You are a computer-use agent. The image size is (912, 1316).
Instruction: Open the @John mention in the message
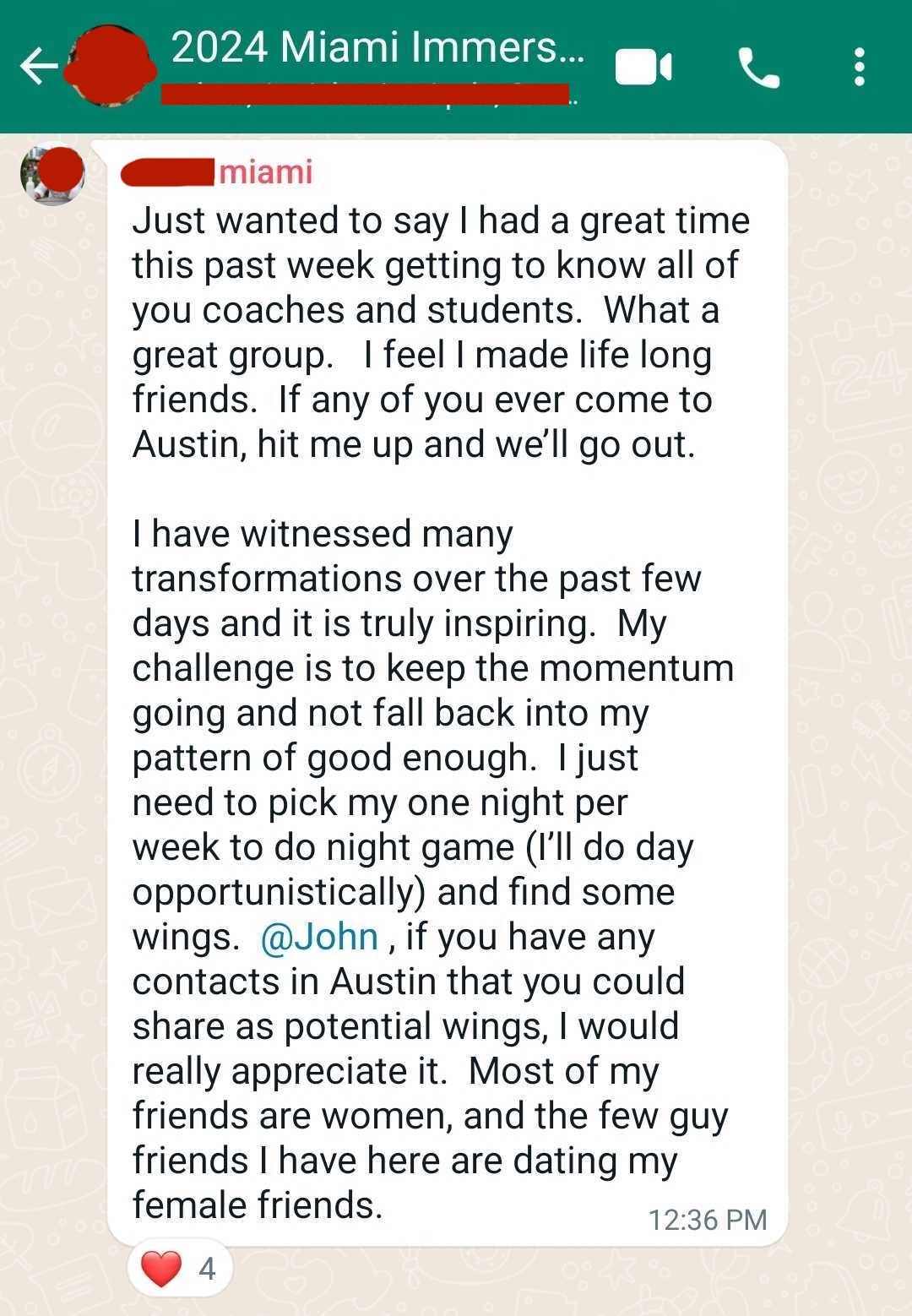click(x=319, y=937)
